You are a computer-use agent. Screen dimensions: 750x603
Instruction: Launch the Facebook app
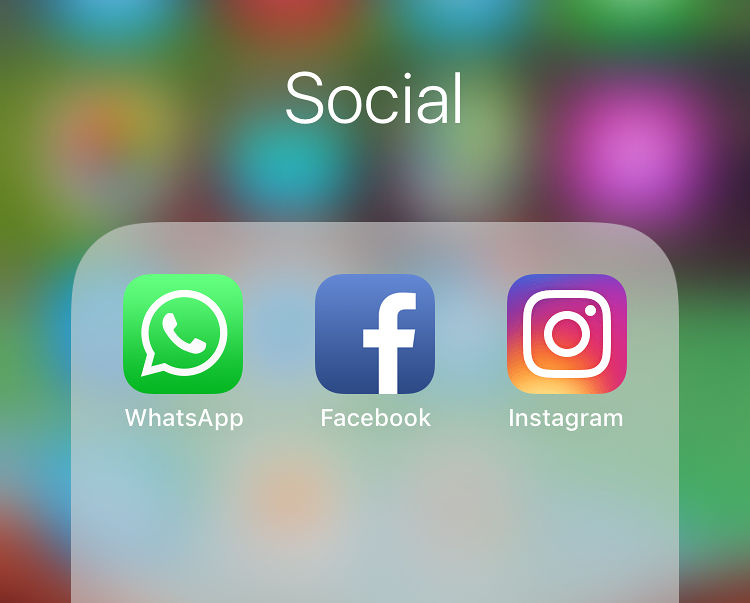[x=375, y=334]
